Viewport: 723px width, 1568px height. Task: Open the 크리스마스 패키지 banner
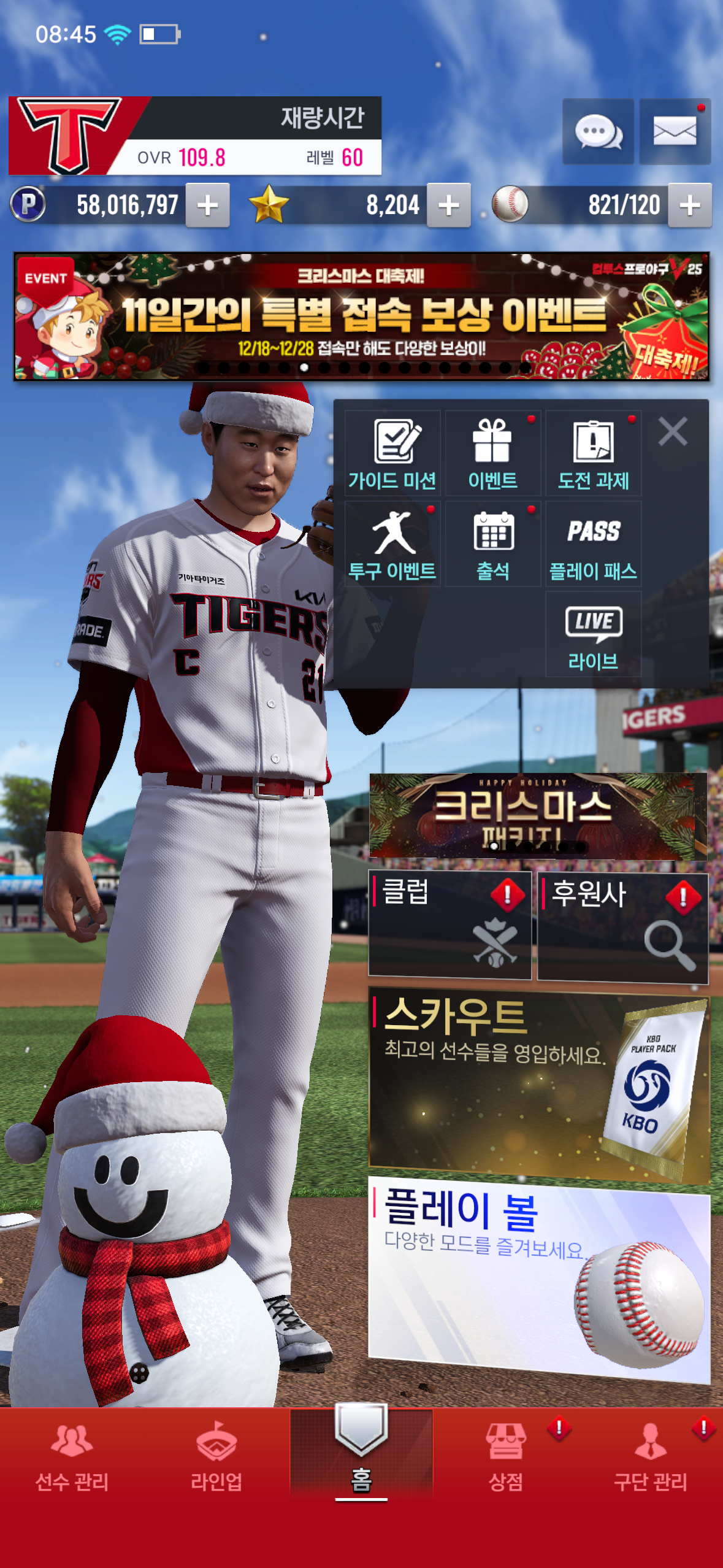pyautogui.click(x=537, y=815)
